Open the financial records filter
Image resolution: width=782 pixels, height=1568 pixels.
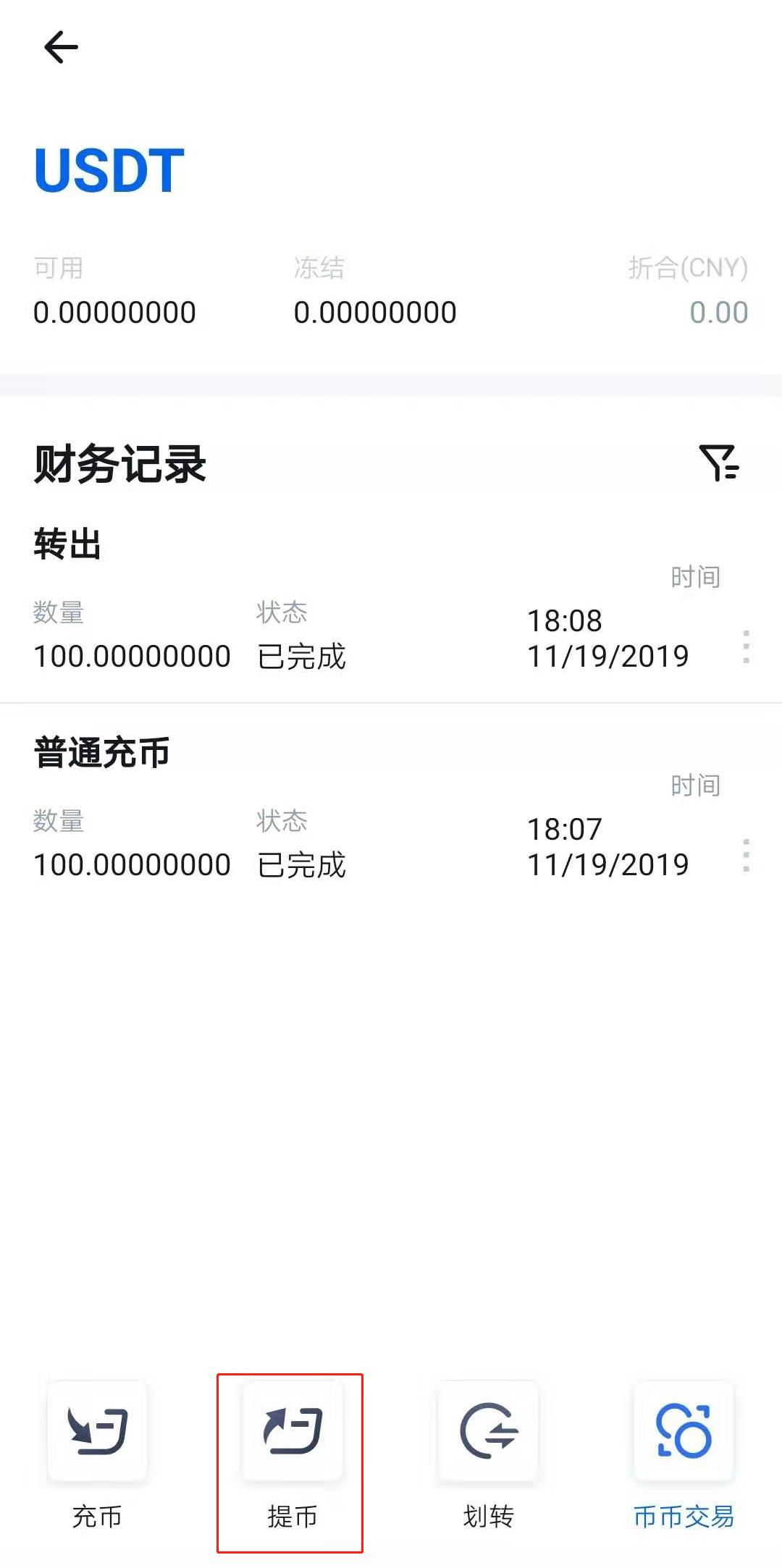point(718,463)
